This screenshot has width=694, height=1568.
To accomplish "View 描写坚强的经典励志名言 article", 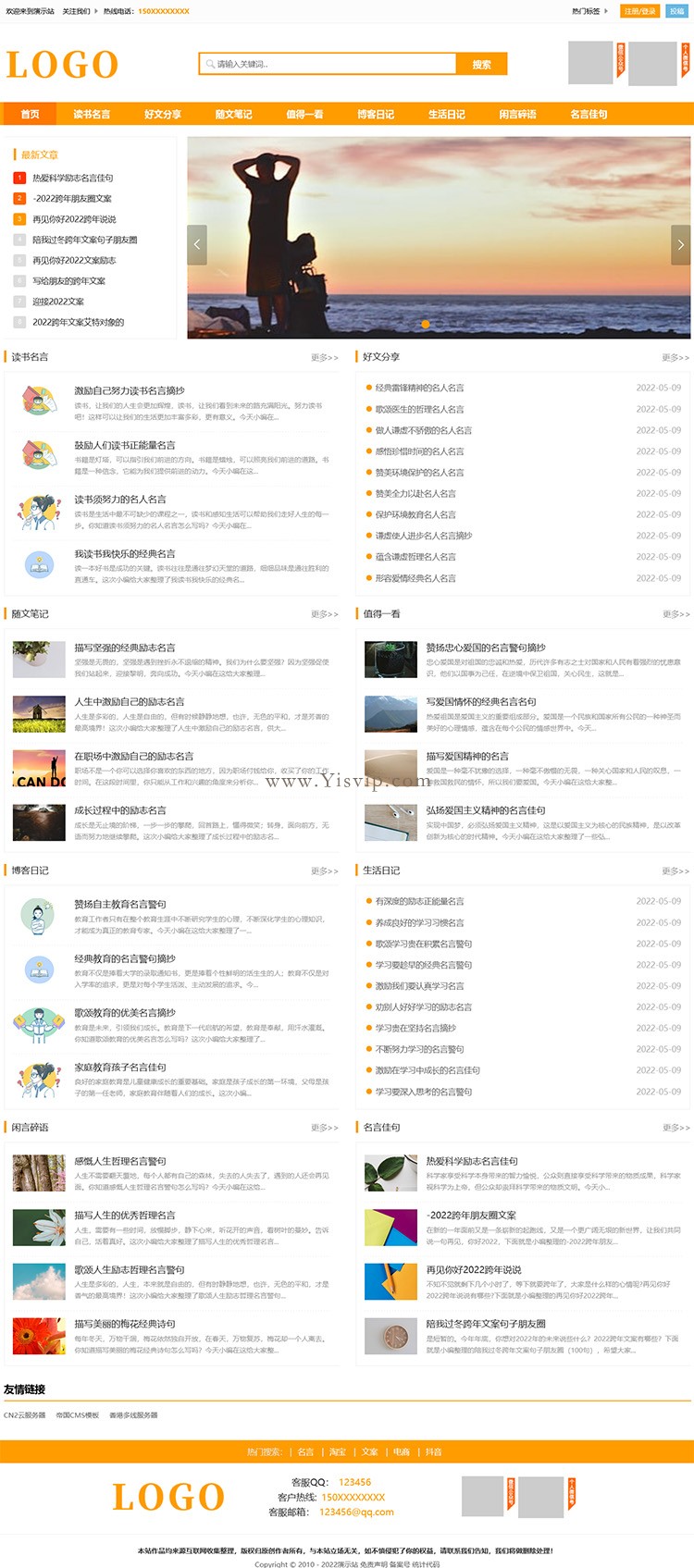I will click(x=125, y=648).
